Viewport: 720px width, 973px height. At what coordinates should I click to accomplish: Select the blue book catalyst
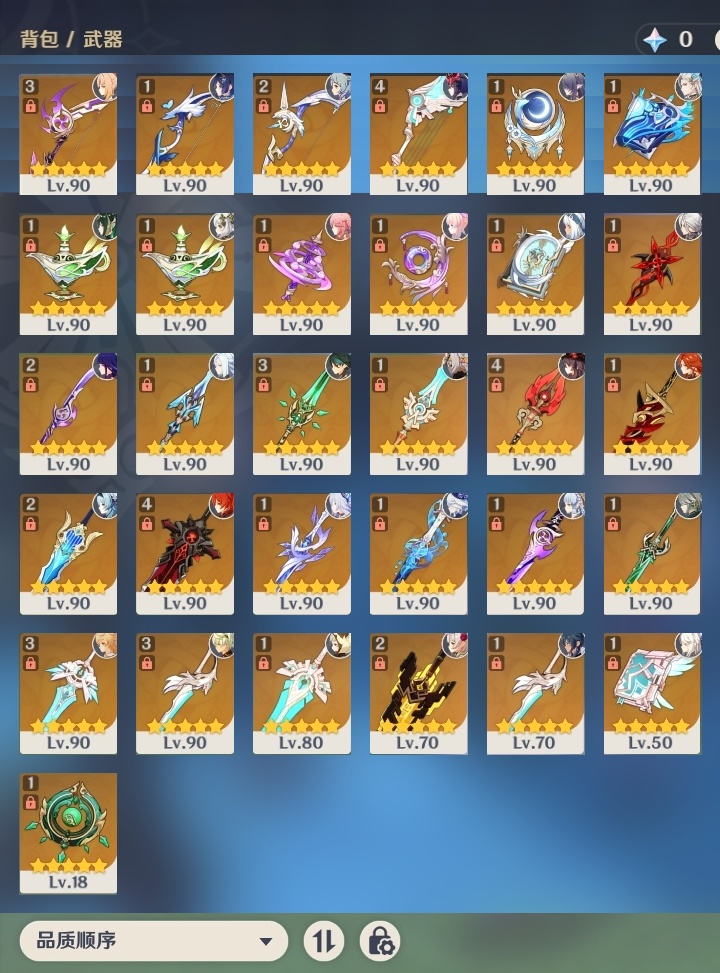(x=653, y=133)
